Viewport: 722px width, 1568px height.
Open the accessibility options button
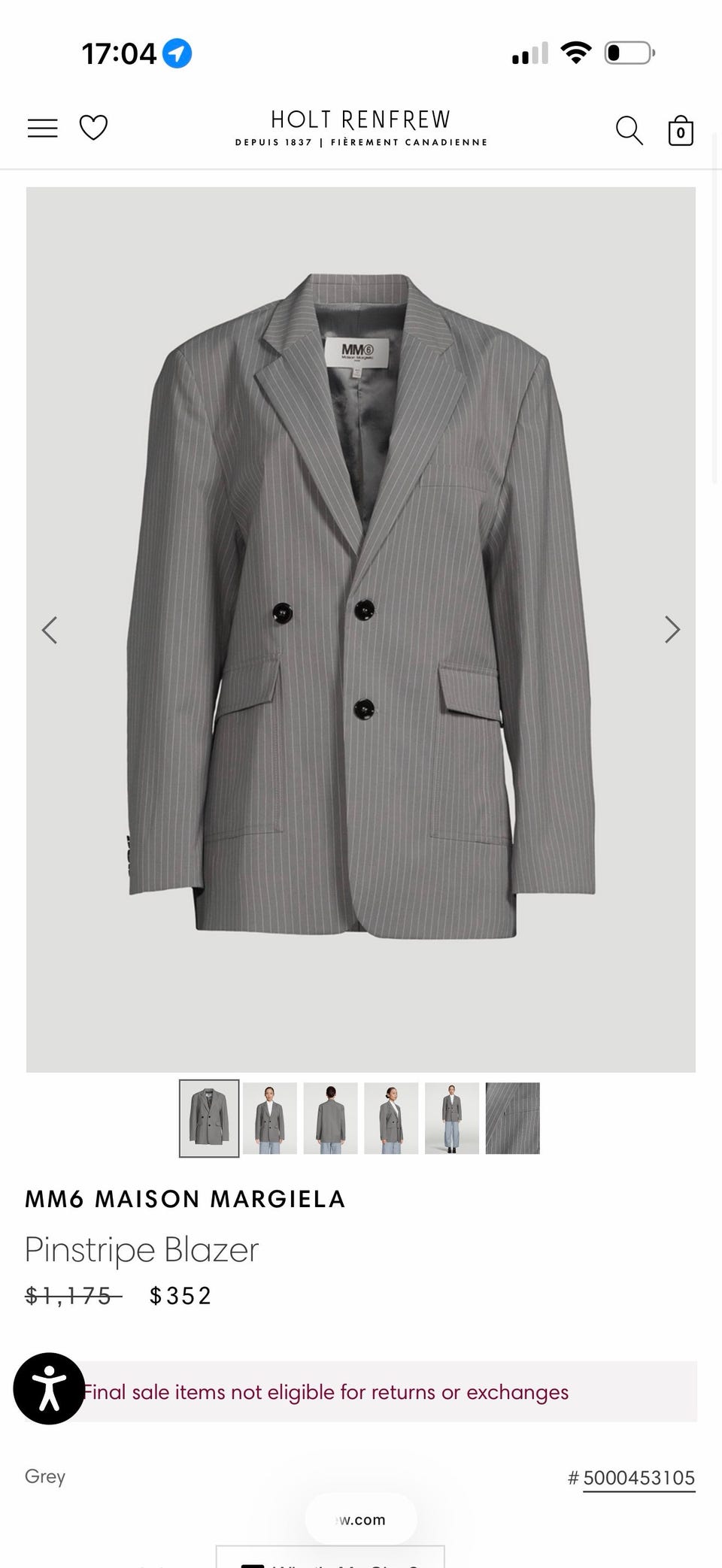[49, 1388]
